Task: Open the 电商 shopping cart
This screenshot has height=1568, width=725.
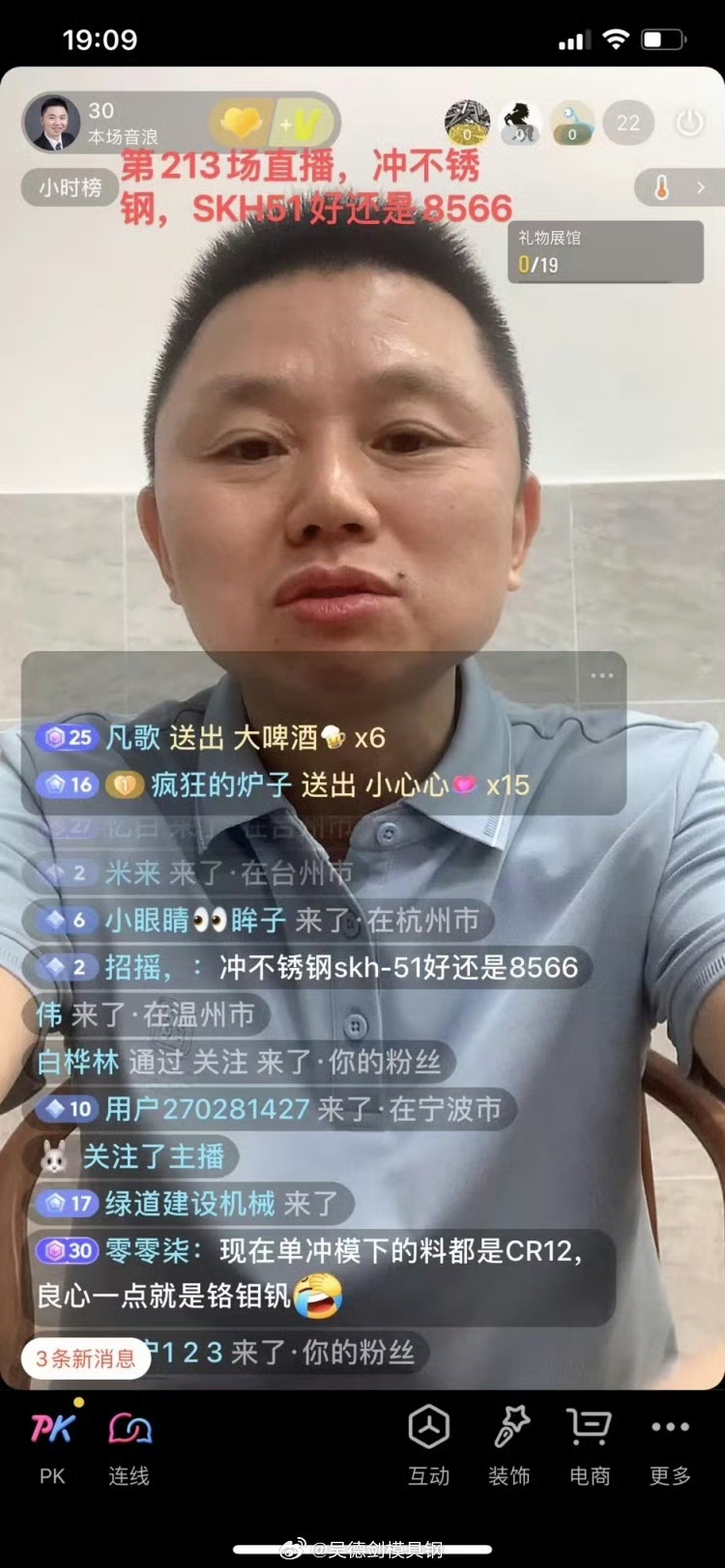Action: click(590, 1443)
